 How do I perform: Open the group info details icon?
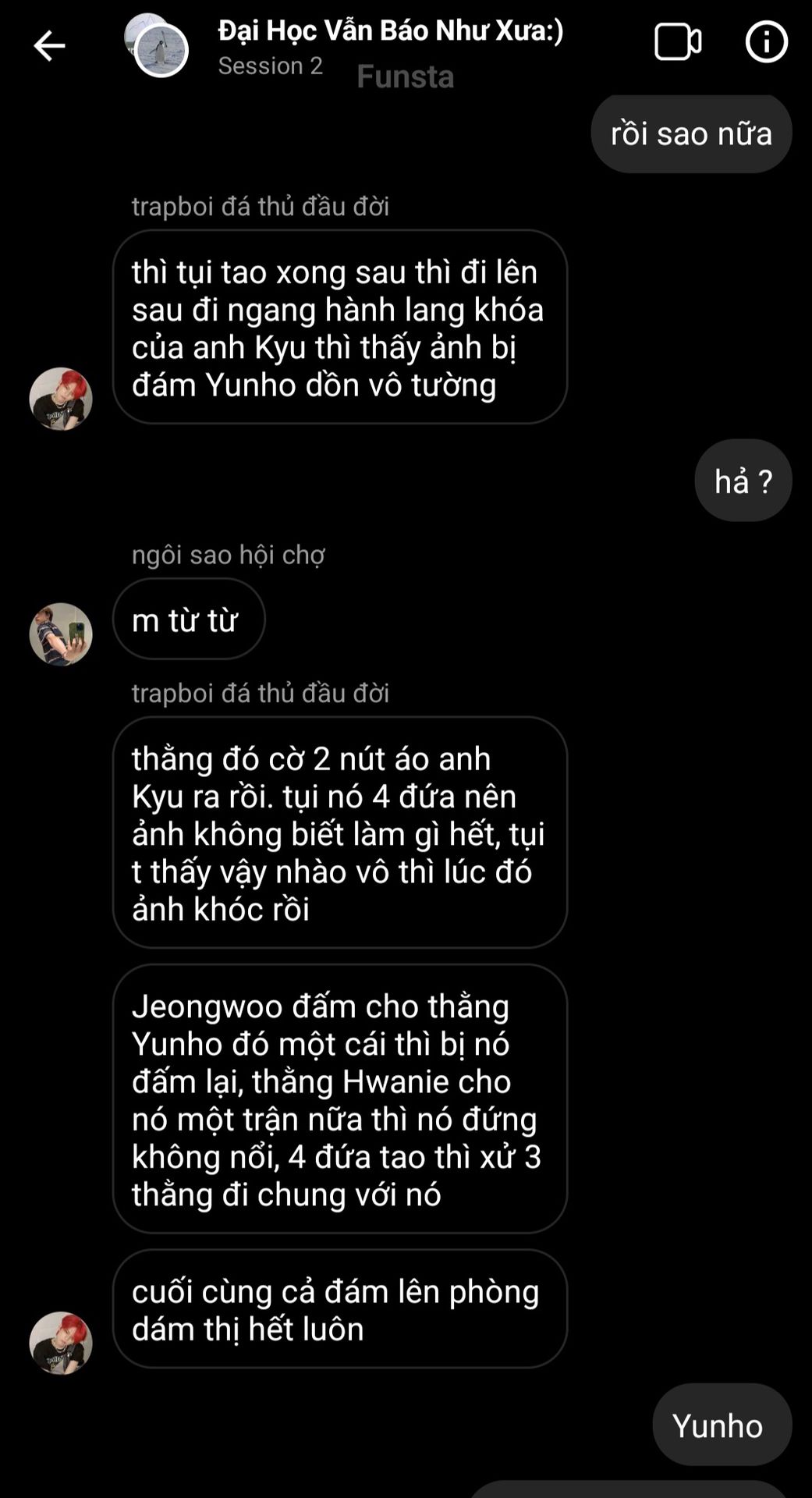(x=766, y=42)
